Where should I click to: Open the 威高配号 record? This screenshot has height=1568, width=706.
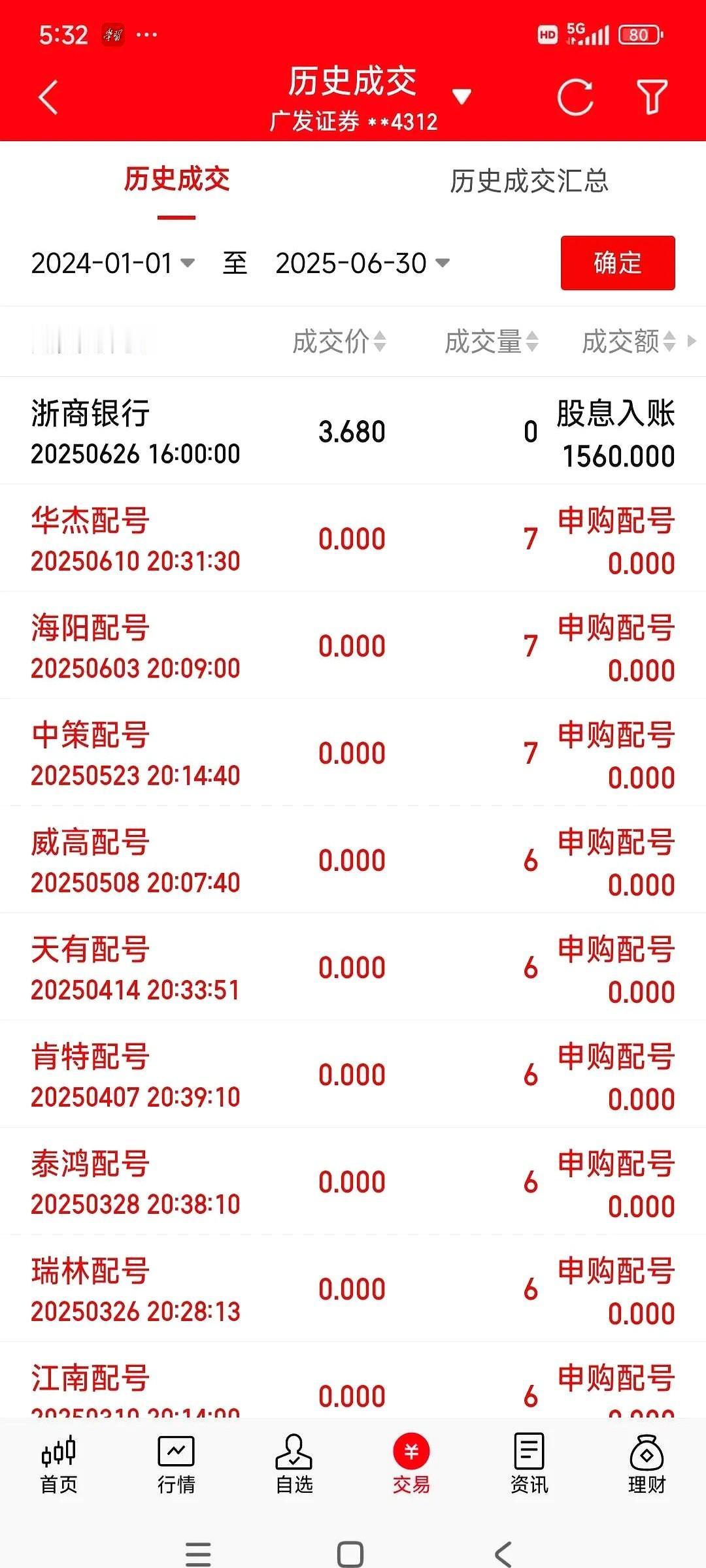pos(353,860)
